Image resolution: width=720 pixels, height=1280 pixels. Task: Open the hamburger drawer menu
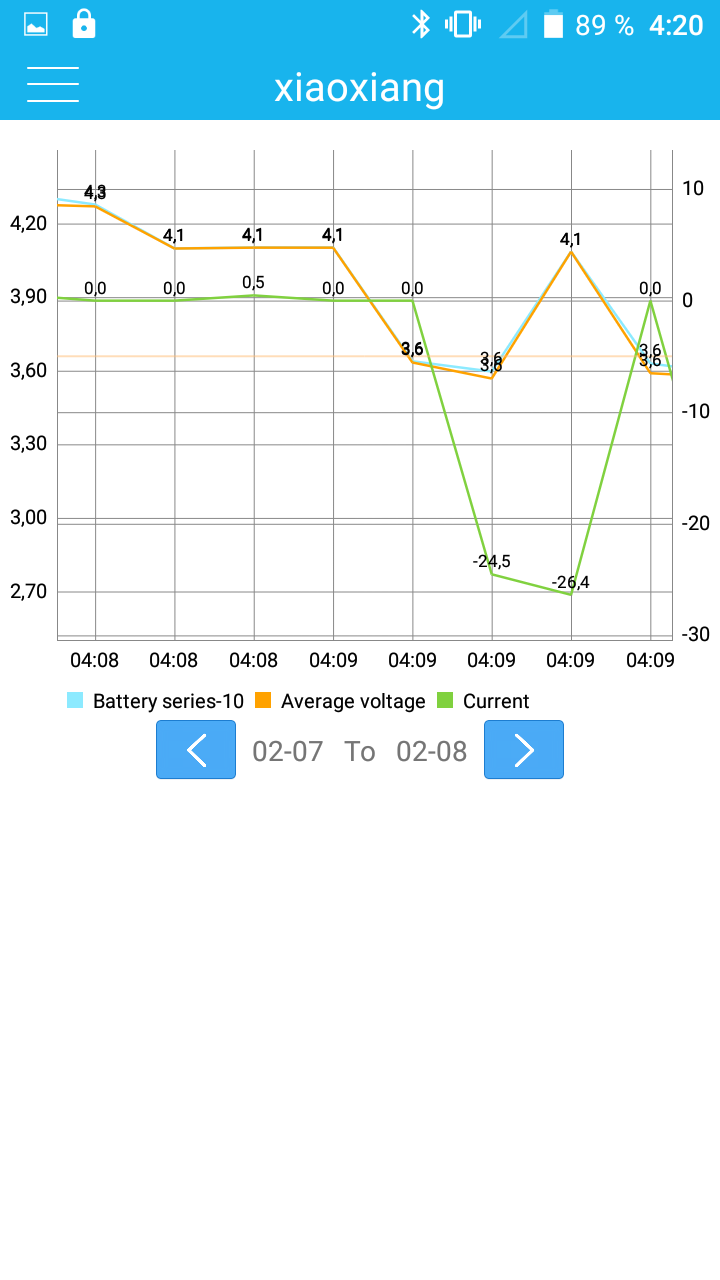(x=53, y=85)
